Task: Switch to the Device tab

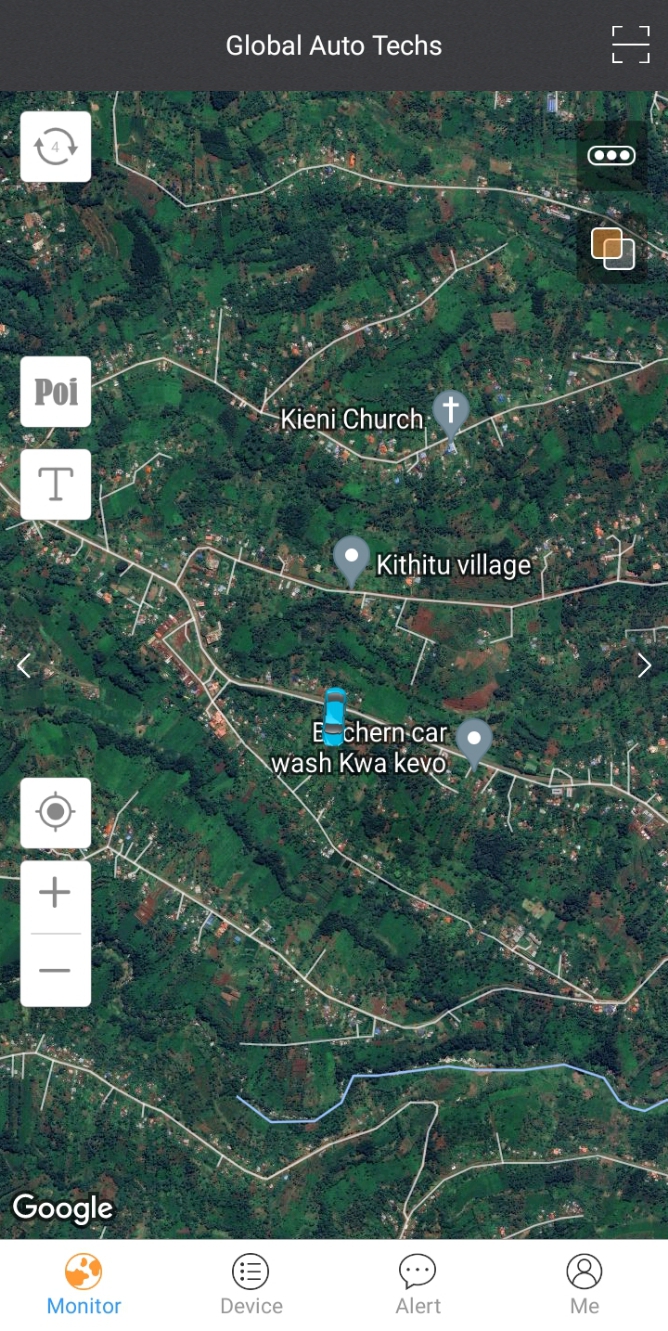Action: 251,1285
